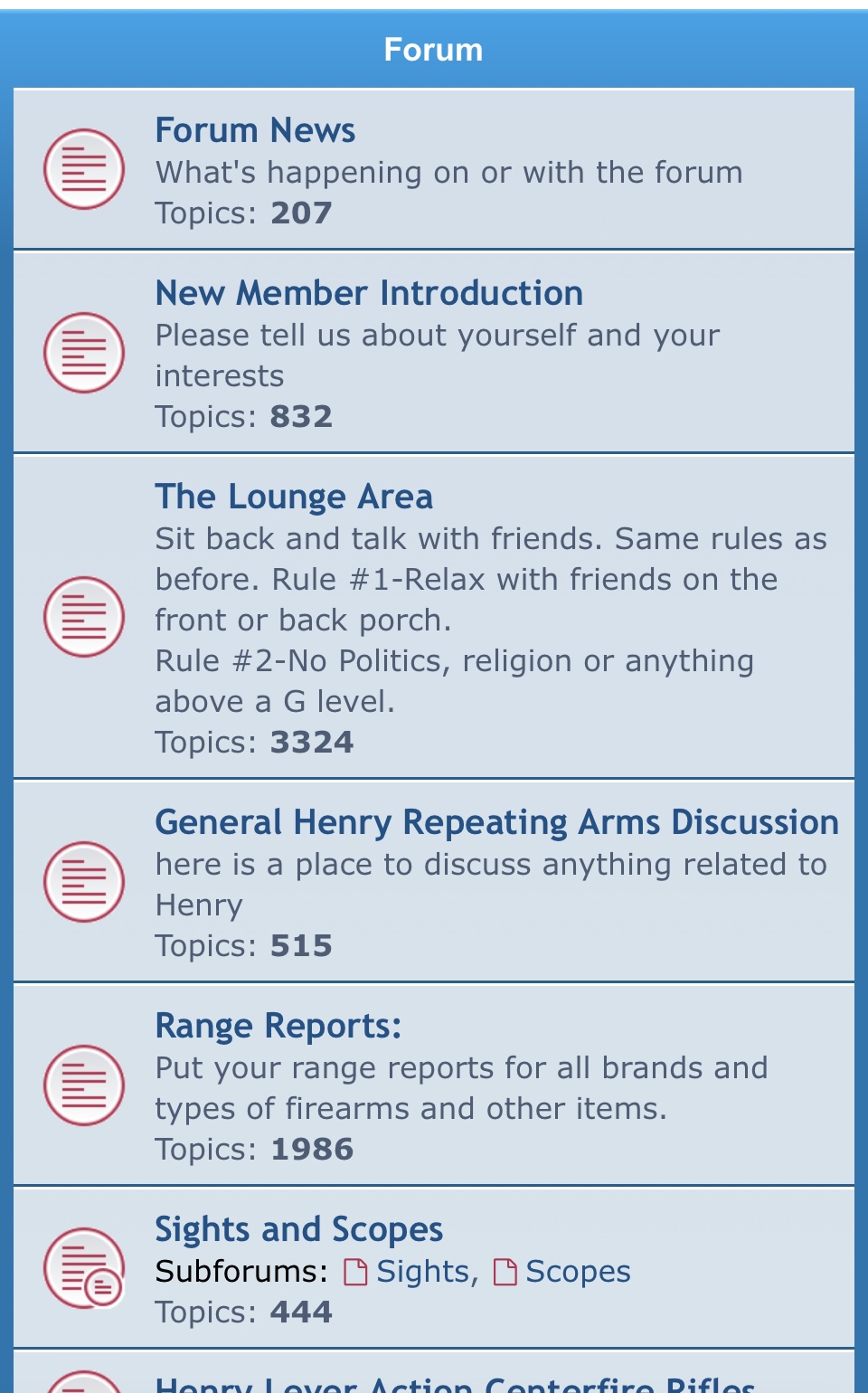The image size is (868, 1393).
Task: Select the Scopes subforum link
Action: [577, 1271]
